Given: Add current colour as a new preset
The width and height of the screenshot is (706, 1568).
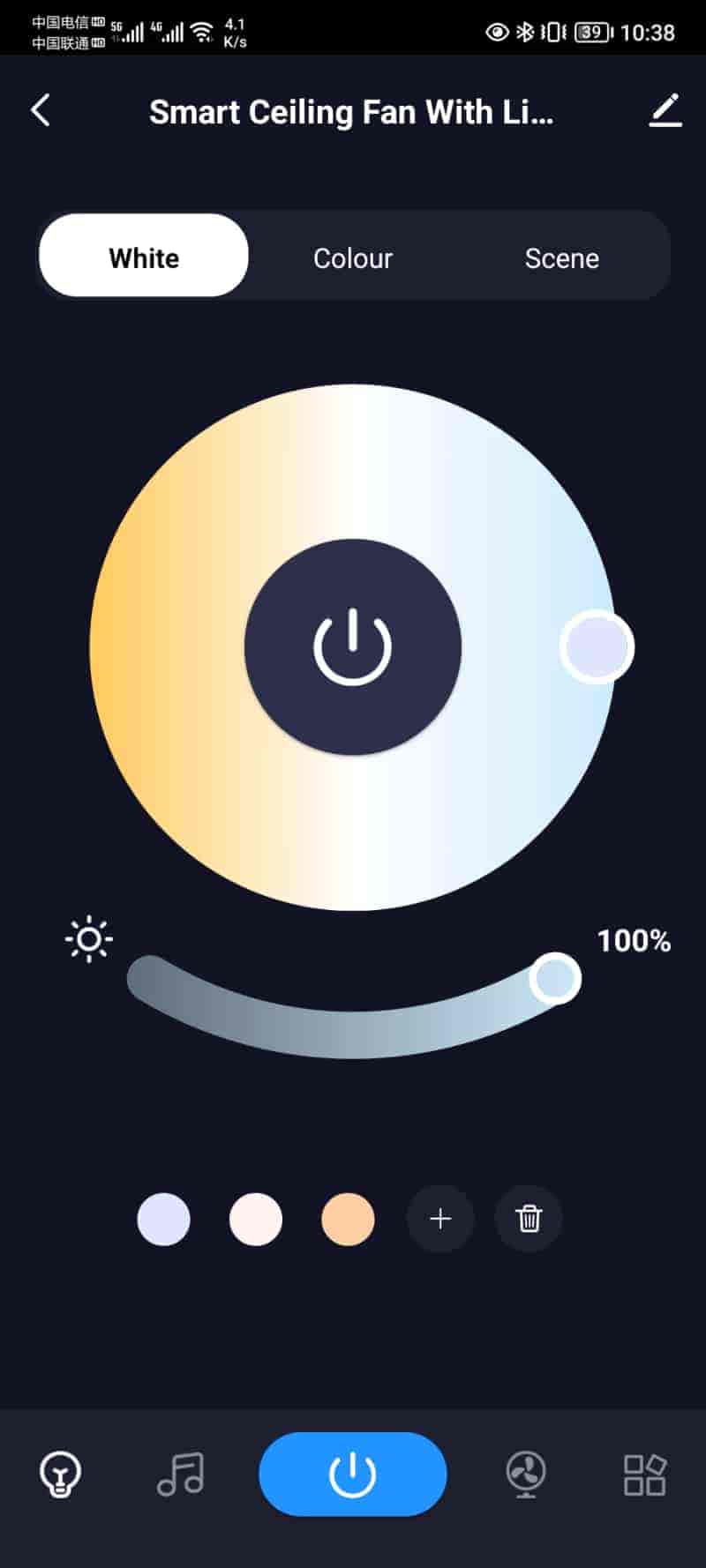Looking at the screenshot, I should click(440, 1219).
